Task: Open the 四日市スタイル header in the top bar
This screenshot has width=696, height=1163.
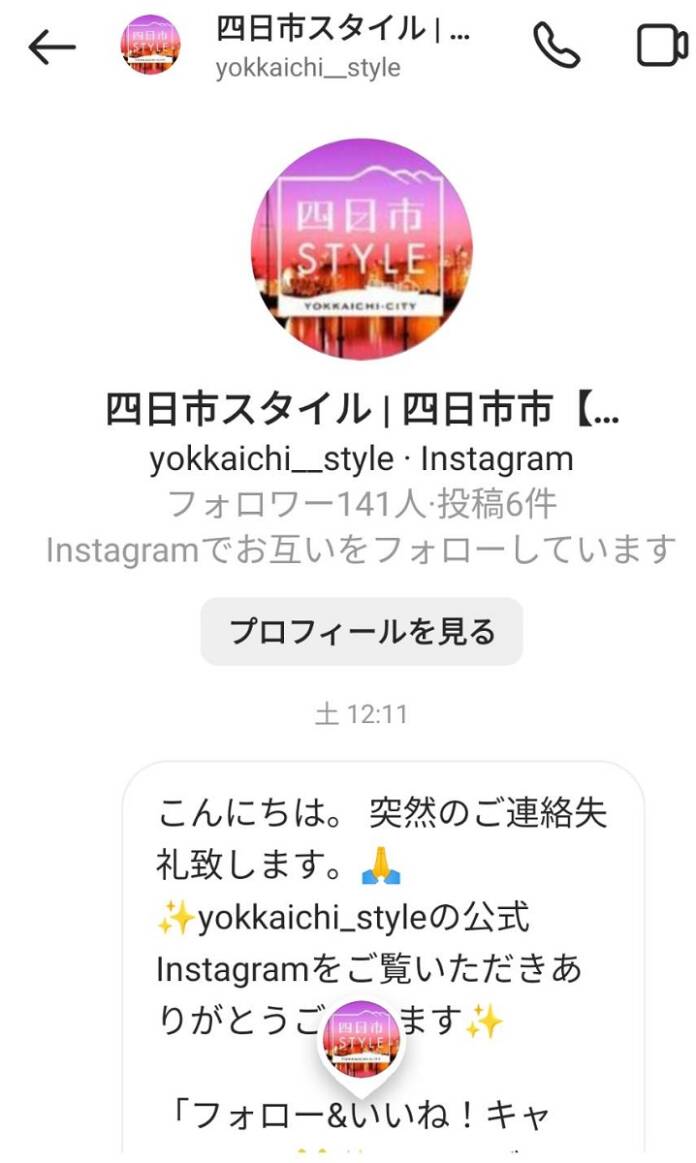Action: click(340, 45)
